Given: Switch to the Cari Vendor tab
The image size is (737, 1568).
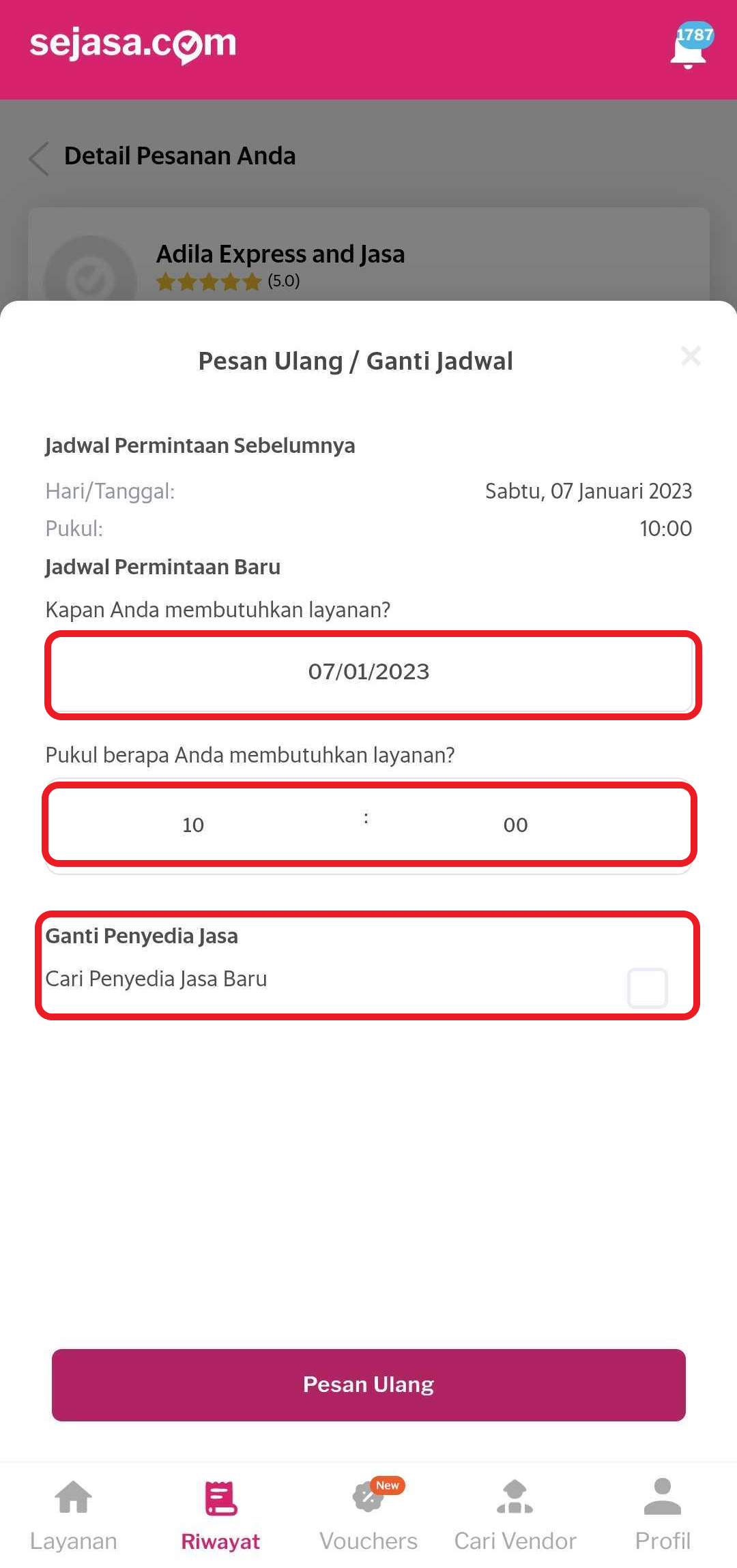Looking at the screenshot, I should click(x=515, y=1513).
